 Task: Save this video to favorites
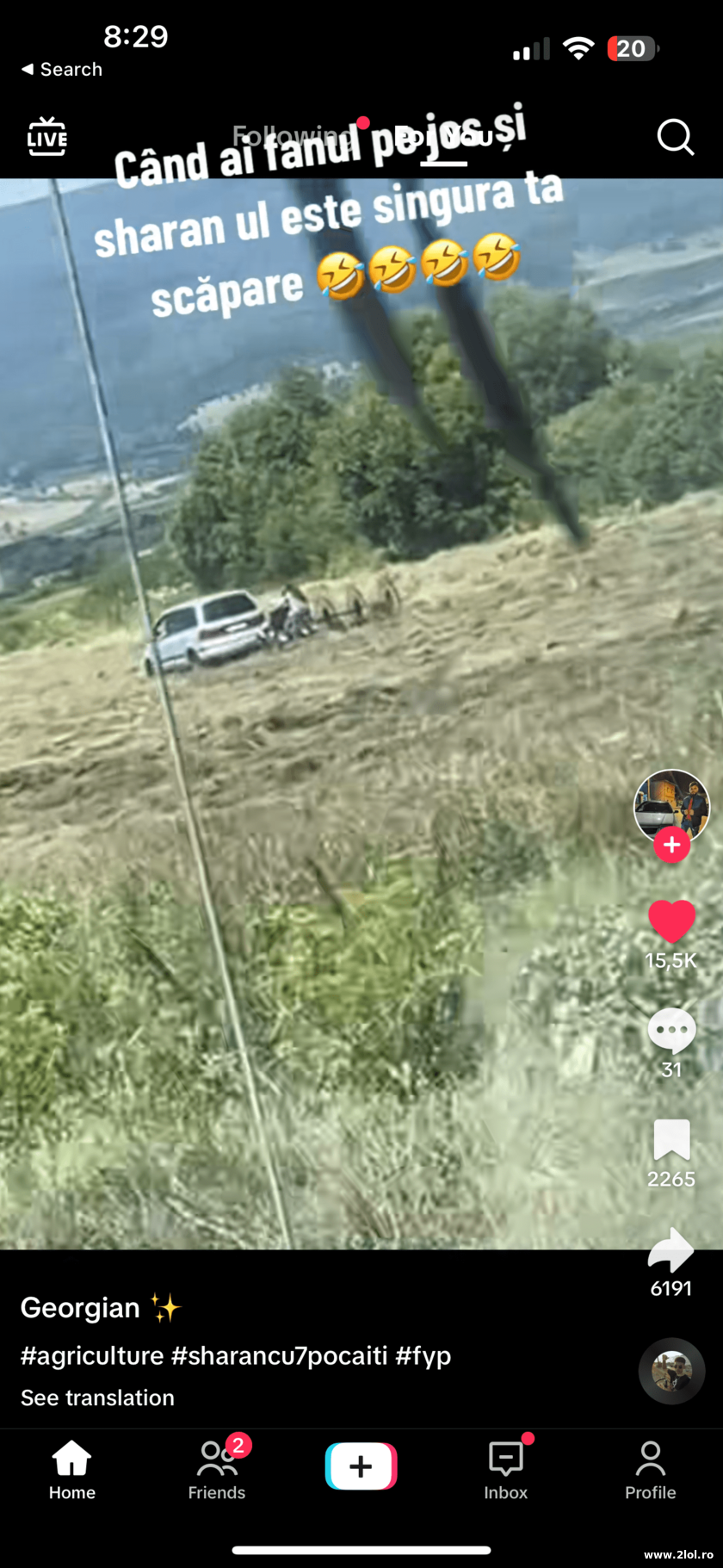pos(671,1139)
